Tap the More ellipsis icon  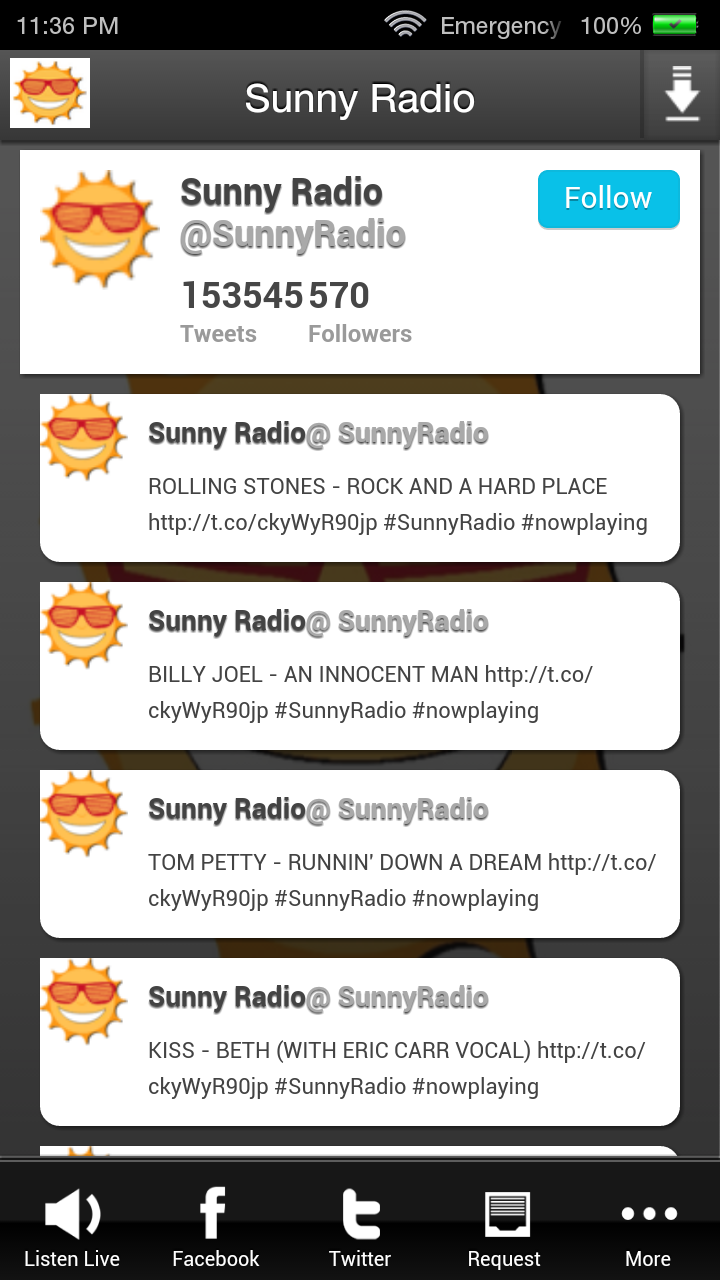(x=648, y=1213)
